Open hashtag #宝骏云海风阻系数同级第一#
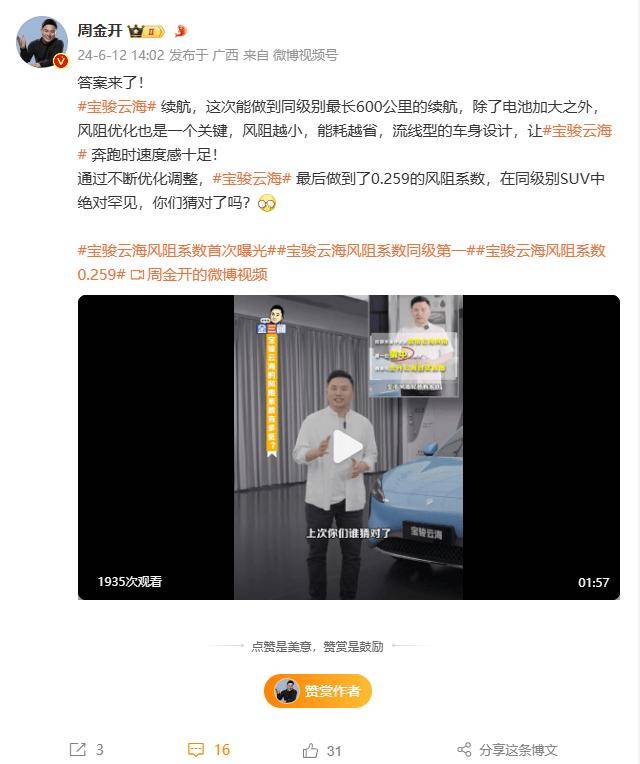The height and width of the screenshot is (764, 640). coord(373,251)
